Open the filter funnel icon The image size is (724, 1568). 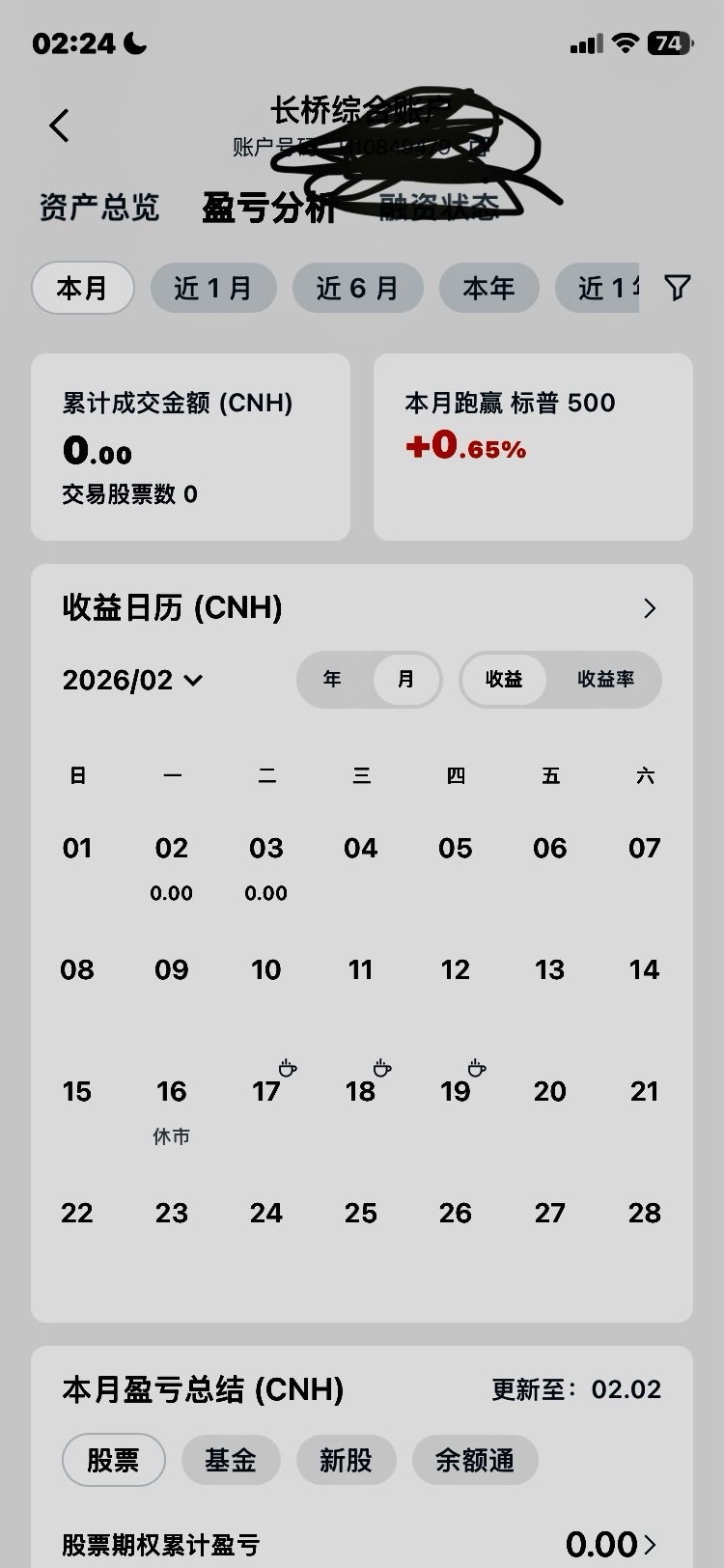(678, 287)
